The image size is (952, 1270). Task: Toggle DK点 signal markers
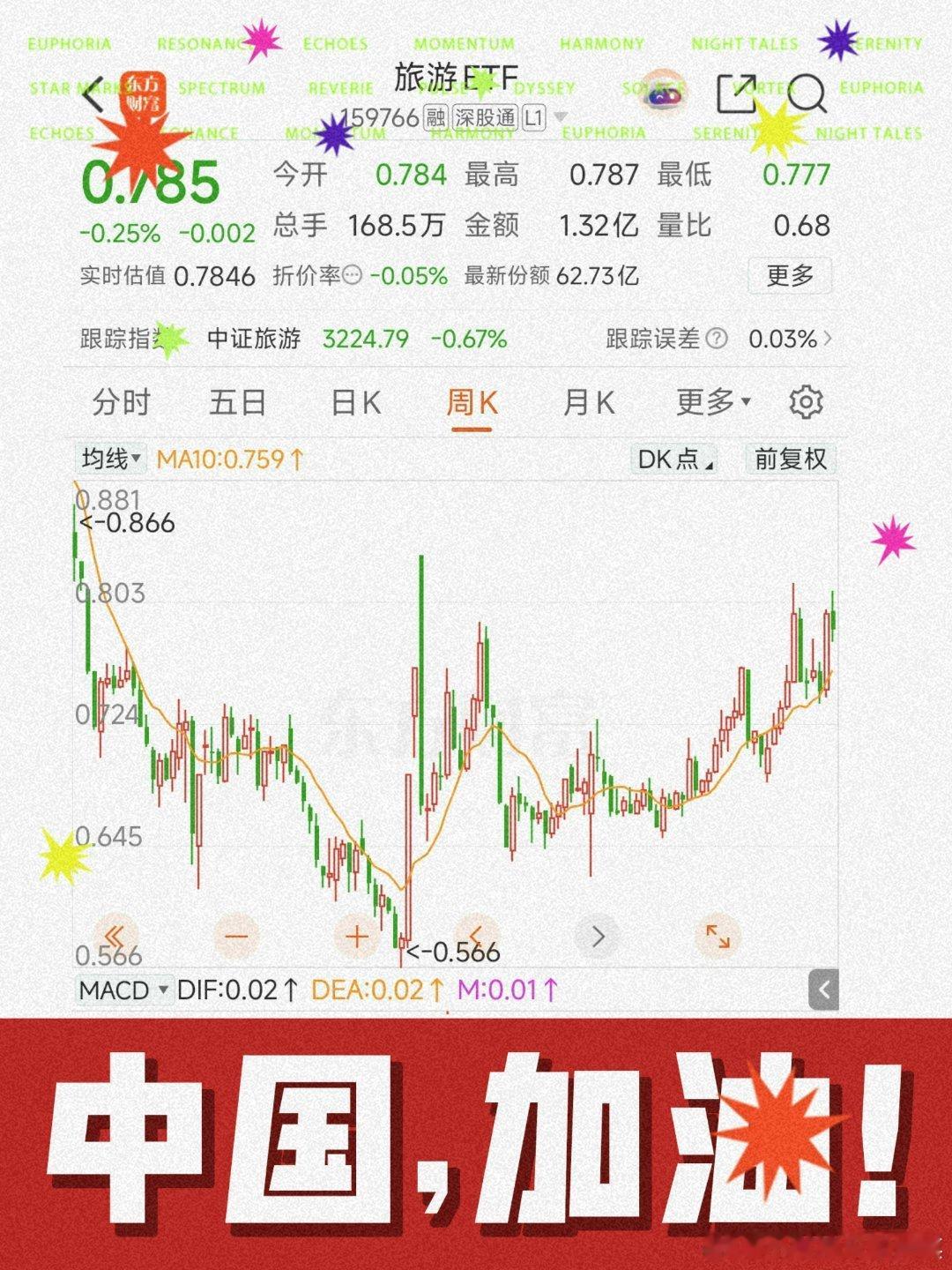[674, 459]
